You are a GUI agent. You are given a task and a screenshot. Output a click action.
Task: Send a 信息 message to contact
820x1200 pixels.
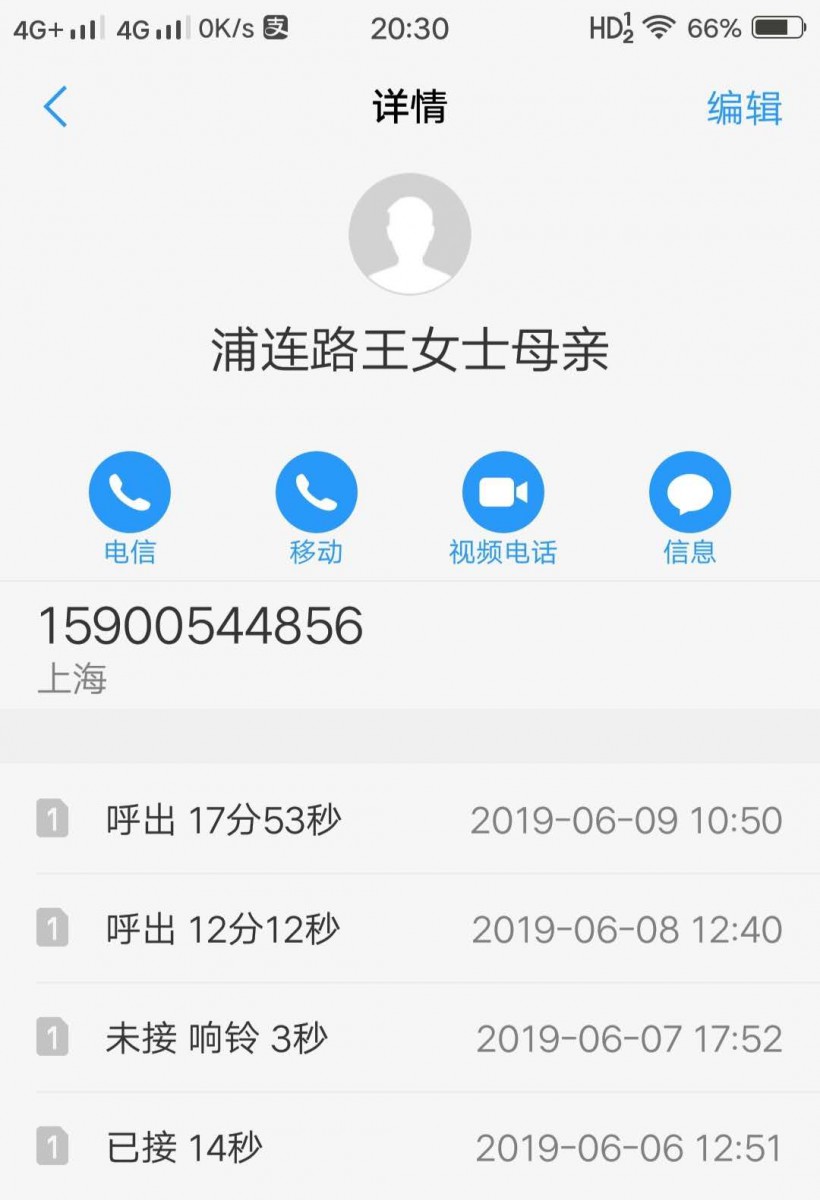pos(690,493)
